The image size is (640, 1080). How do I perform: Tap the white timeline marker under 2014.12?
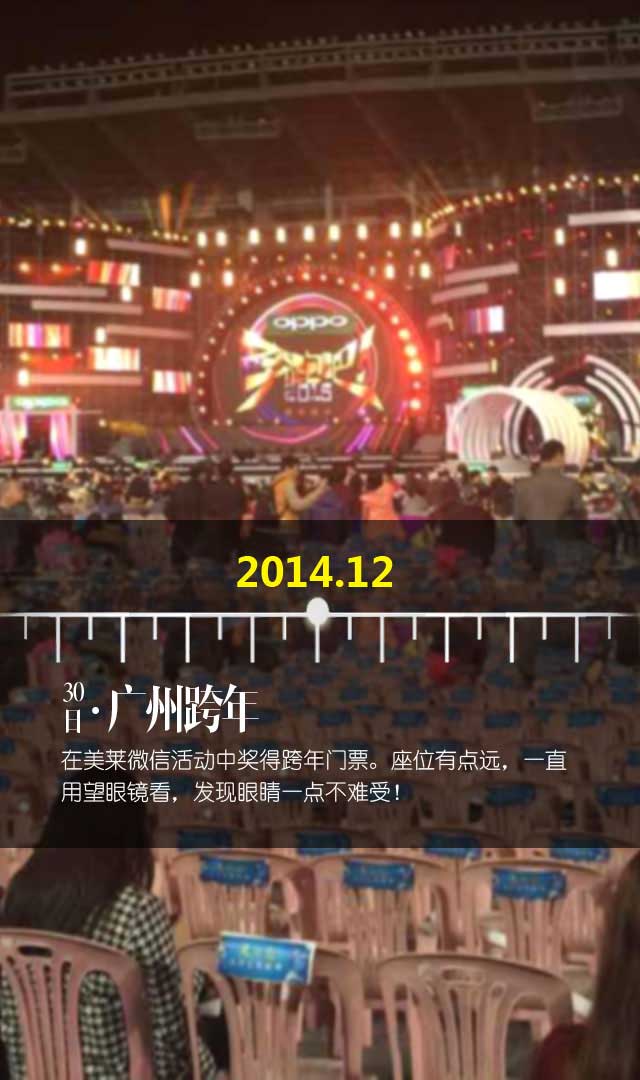[317, 611]
